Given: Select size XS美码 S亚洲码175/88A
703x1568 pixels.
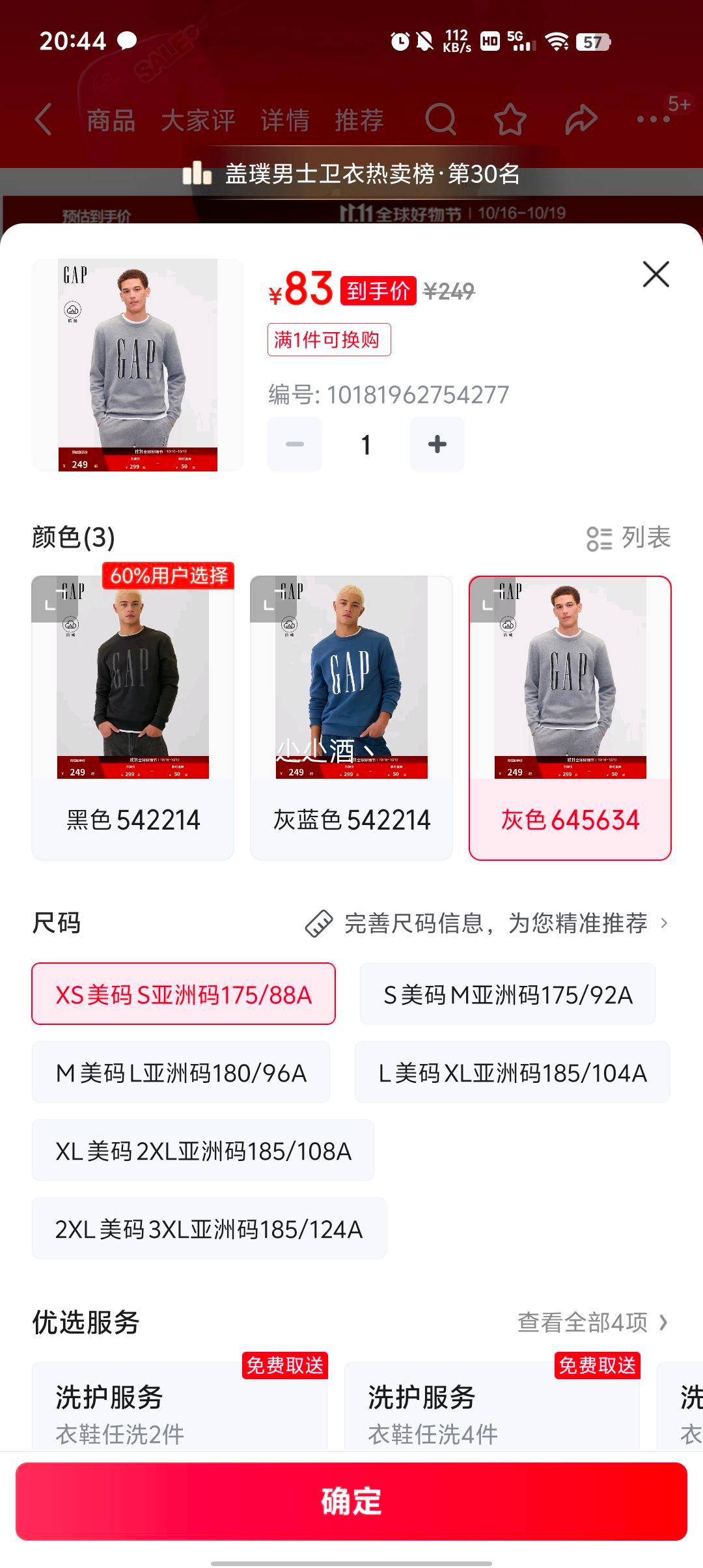Looking at the screenshot, I should pyautogui.click(x=184, y=994).
